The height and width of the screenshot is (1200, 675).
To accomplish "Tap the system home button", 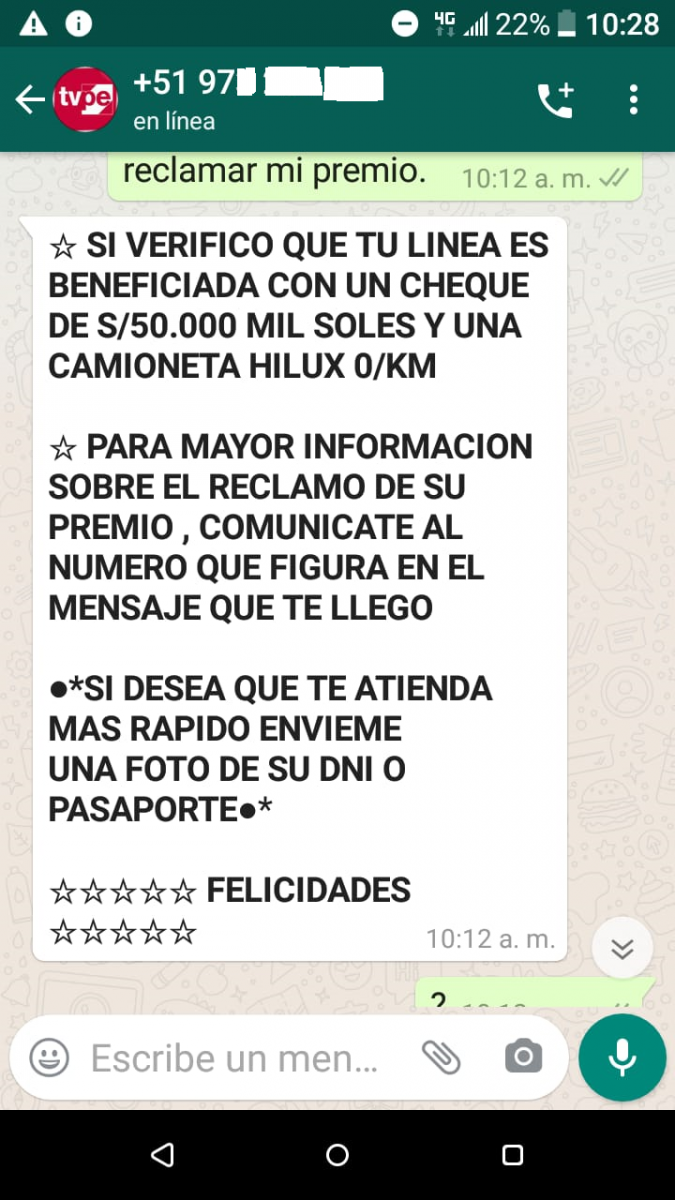I will [338, 1156].
